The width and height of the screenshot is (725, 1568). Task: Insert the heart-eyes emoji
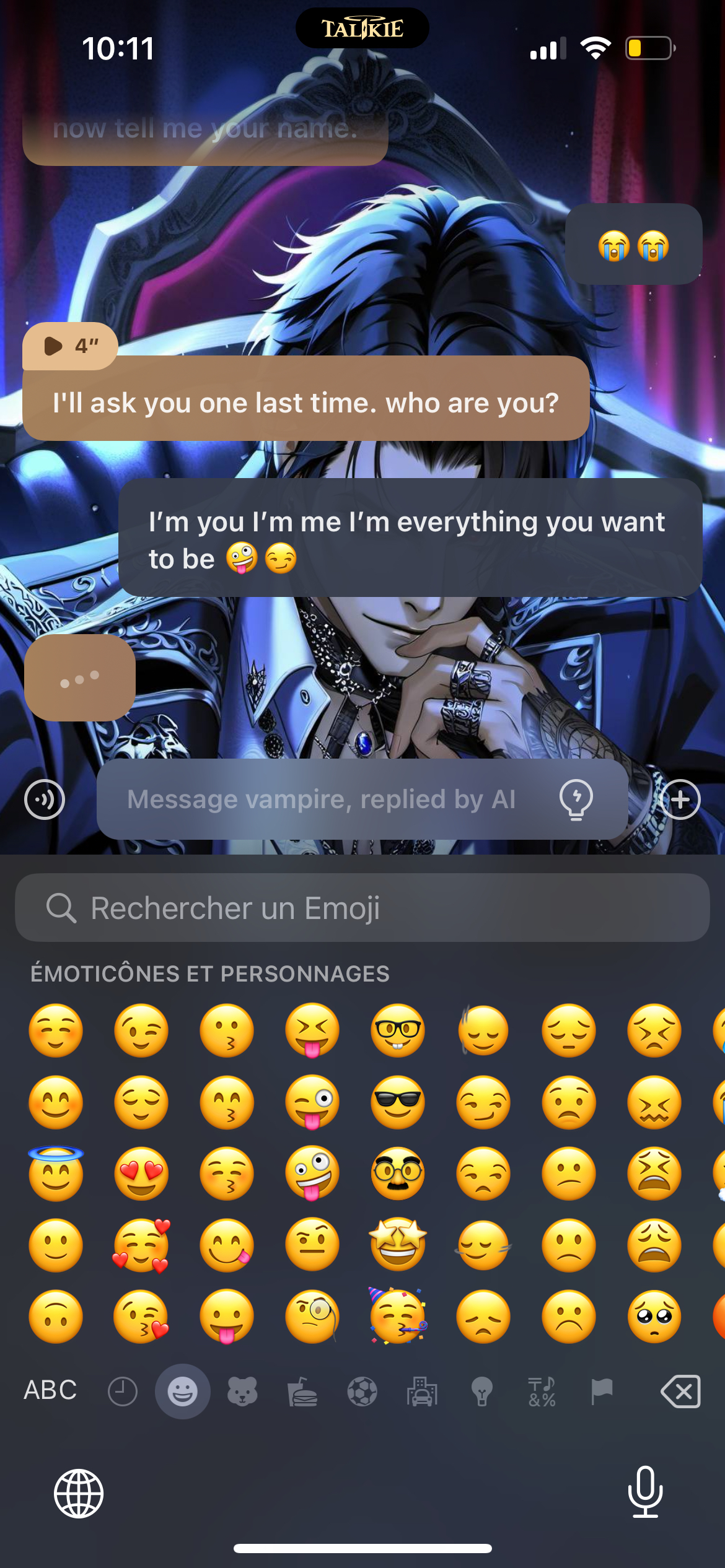coord(141,1174)
